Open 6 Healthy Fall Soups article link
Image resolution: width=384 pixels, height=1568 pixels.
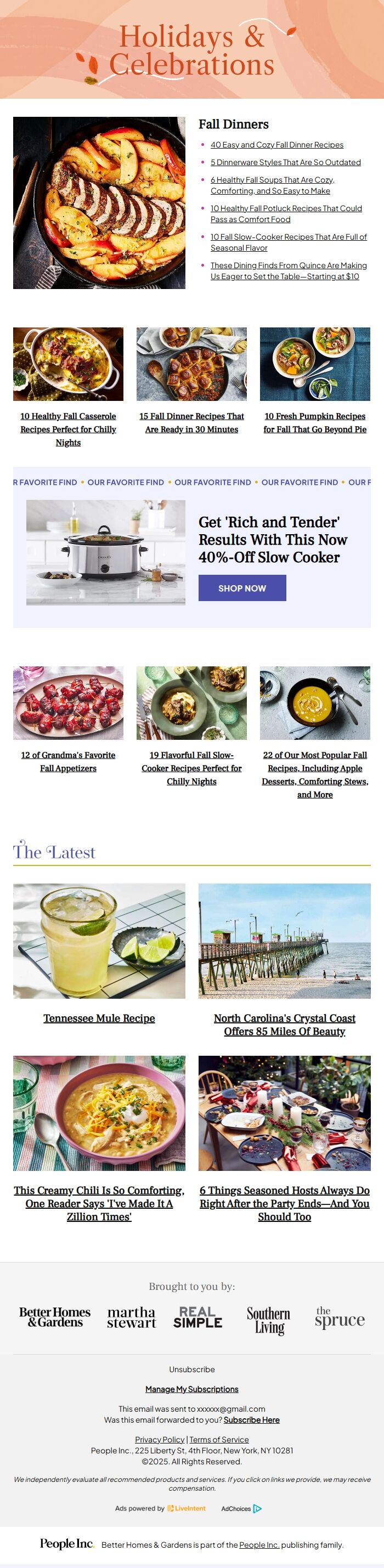tap(272, 185)
